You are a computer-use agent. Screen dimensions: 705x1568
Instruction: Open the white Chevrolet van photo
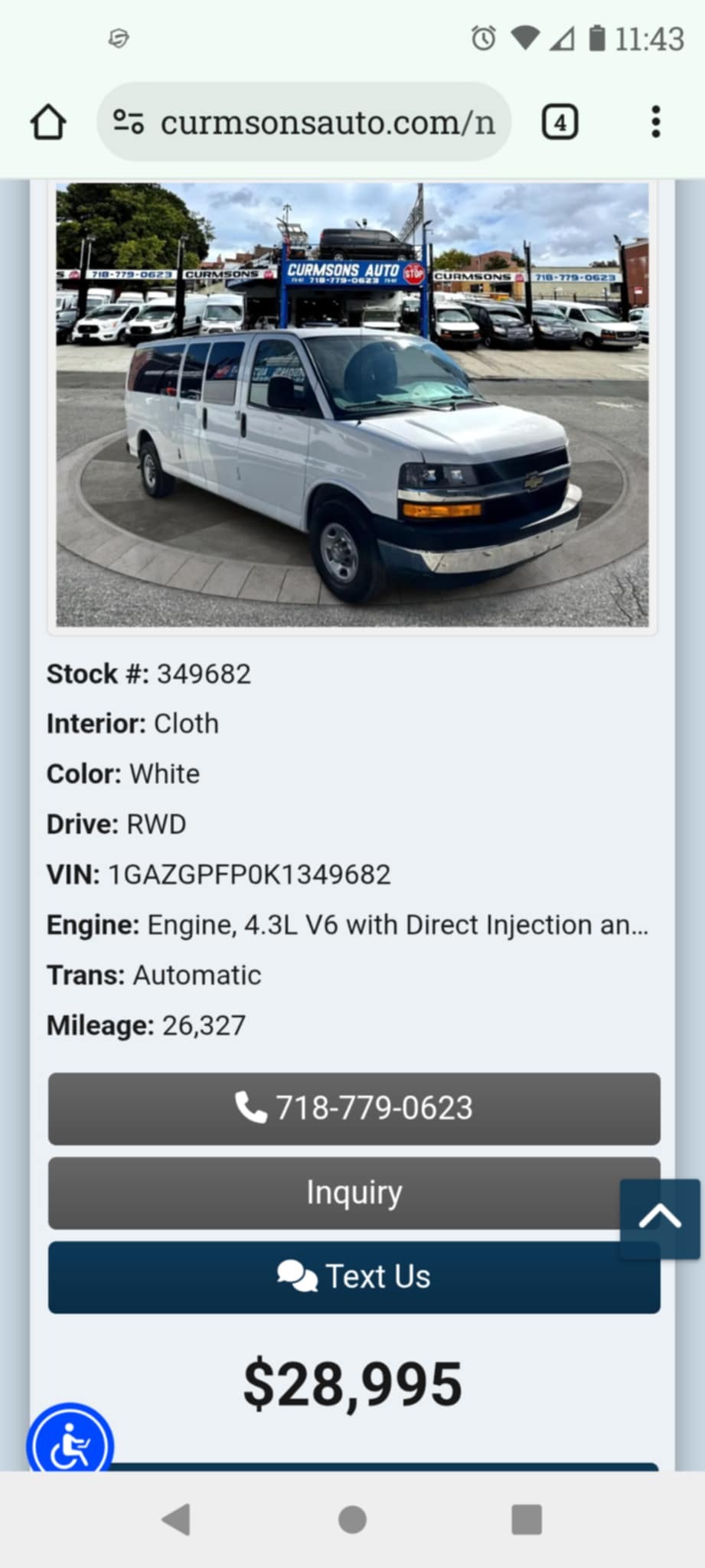click(x=352, y=404)
